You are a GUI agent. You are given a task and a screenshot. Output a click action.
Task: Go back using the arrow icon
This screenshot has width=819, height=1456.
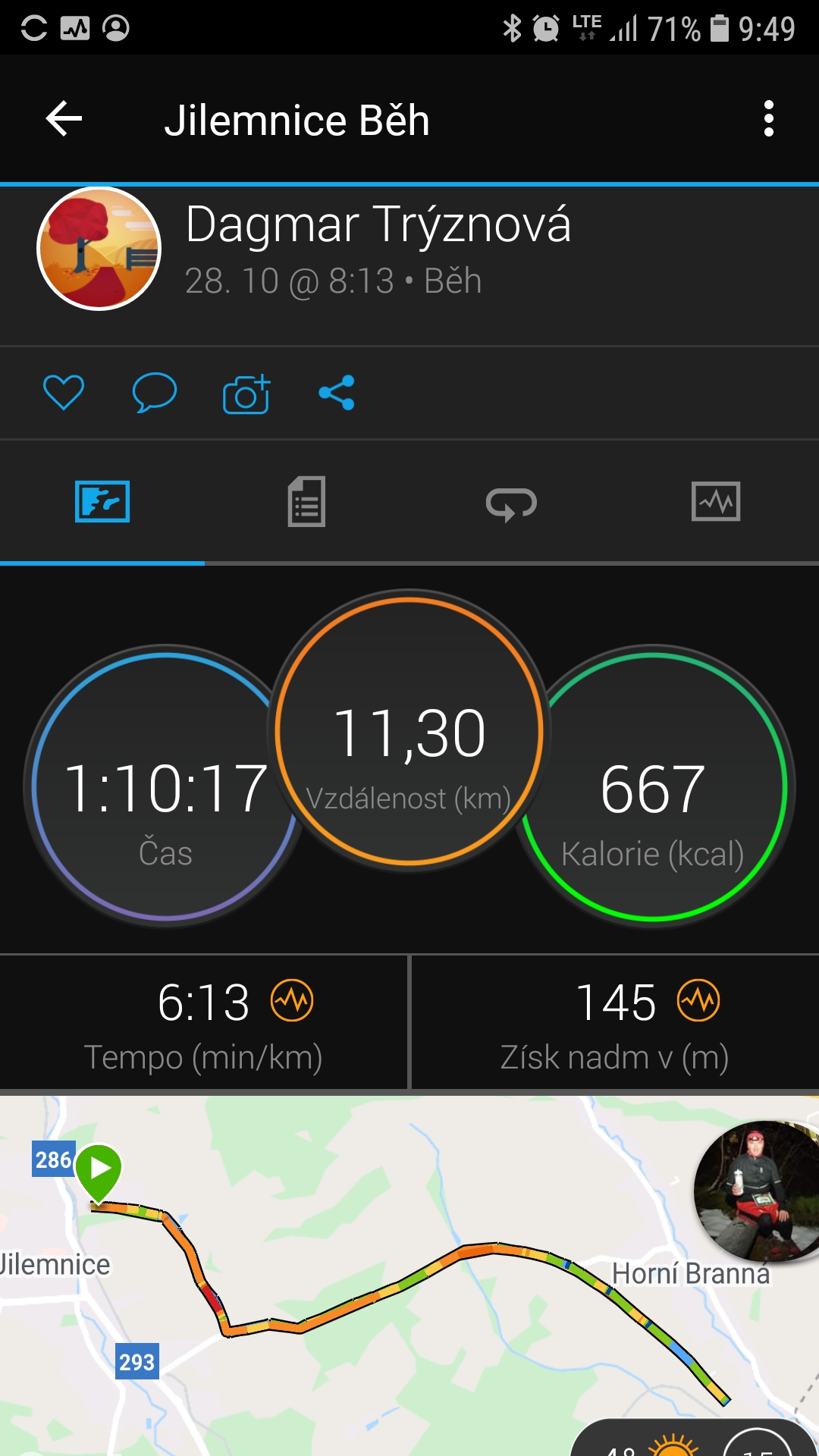click(64, 119)
